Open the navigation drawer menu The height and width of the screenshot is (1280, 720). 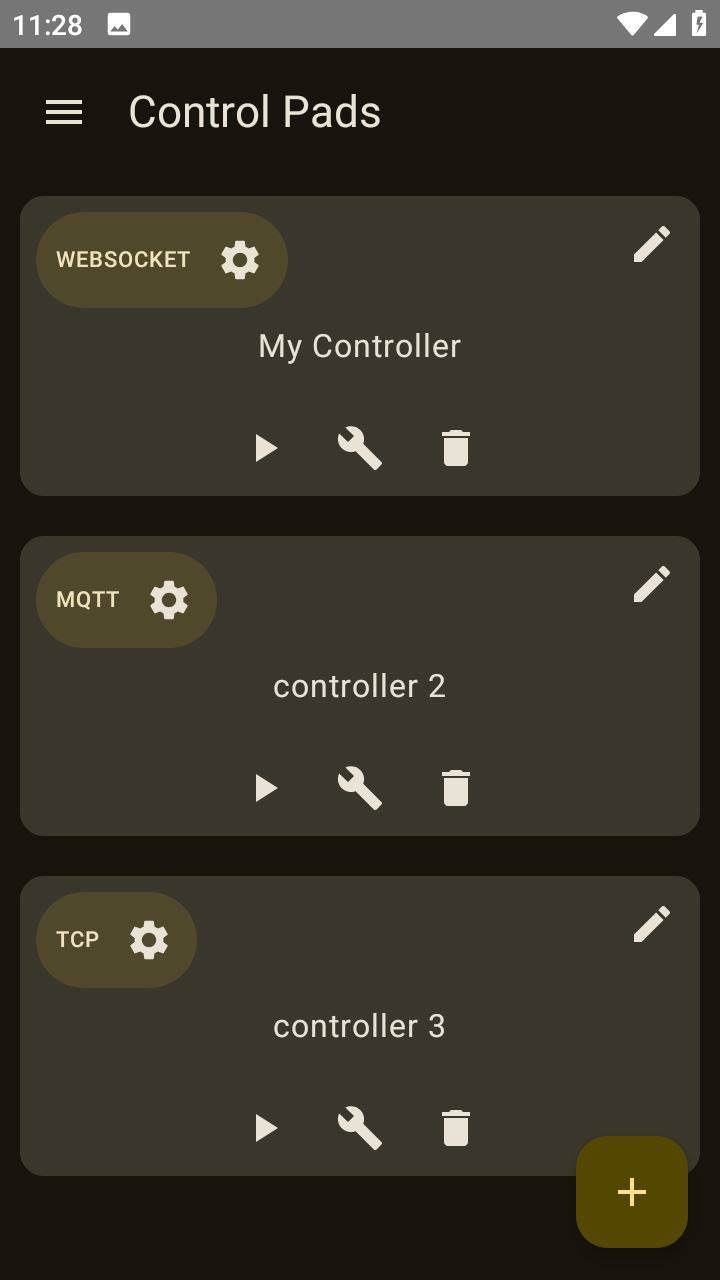64,112
